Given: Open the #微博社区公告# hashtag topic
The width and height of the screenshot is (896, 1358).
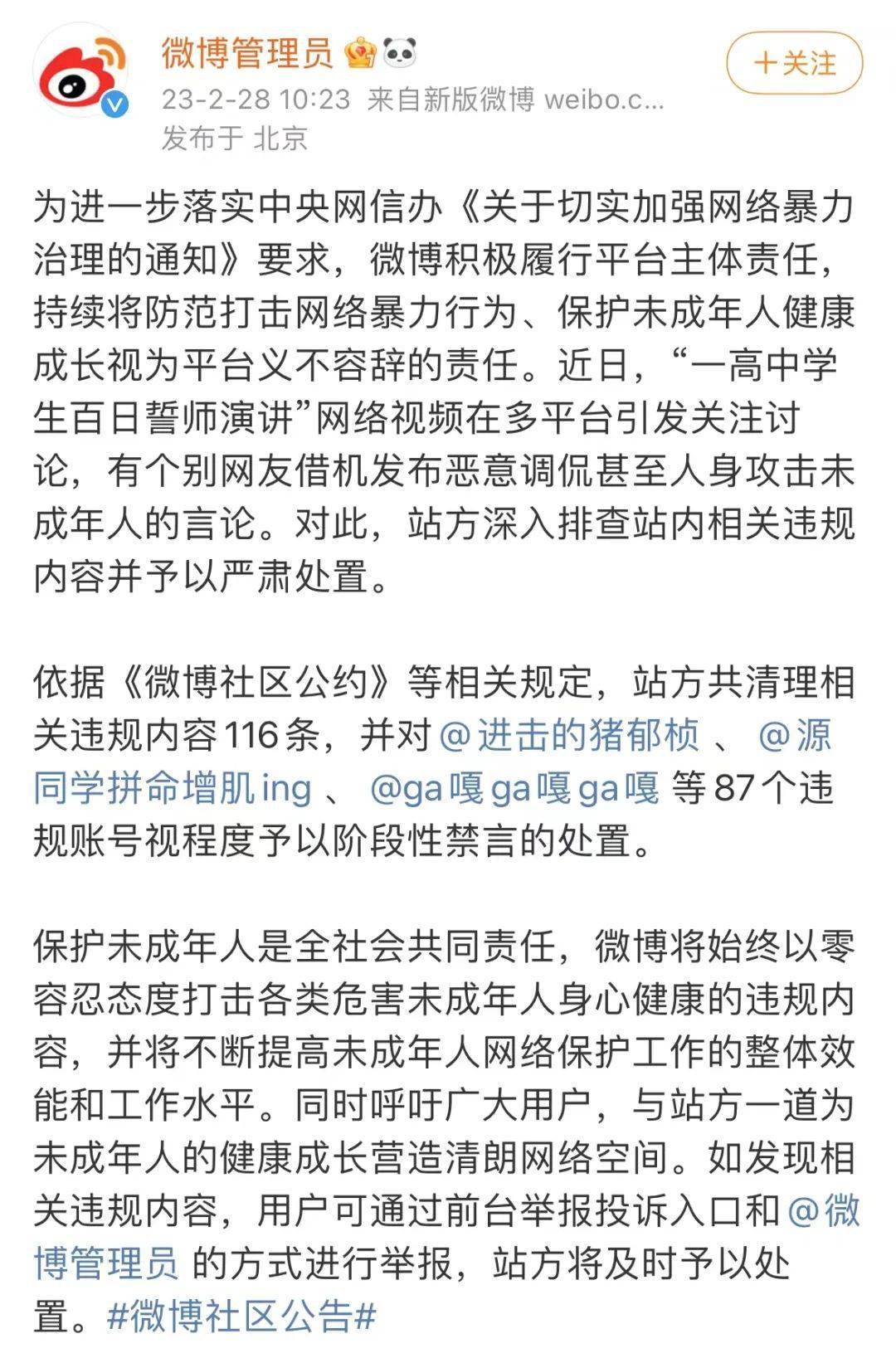Looking at the screenshot, I should (242, 1316).
